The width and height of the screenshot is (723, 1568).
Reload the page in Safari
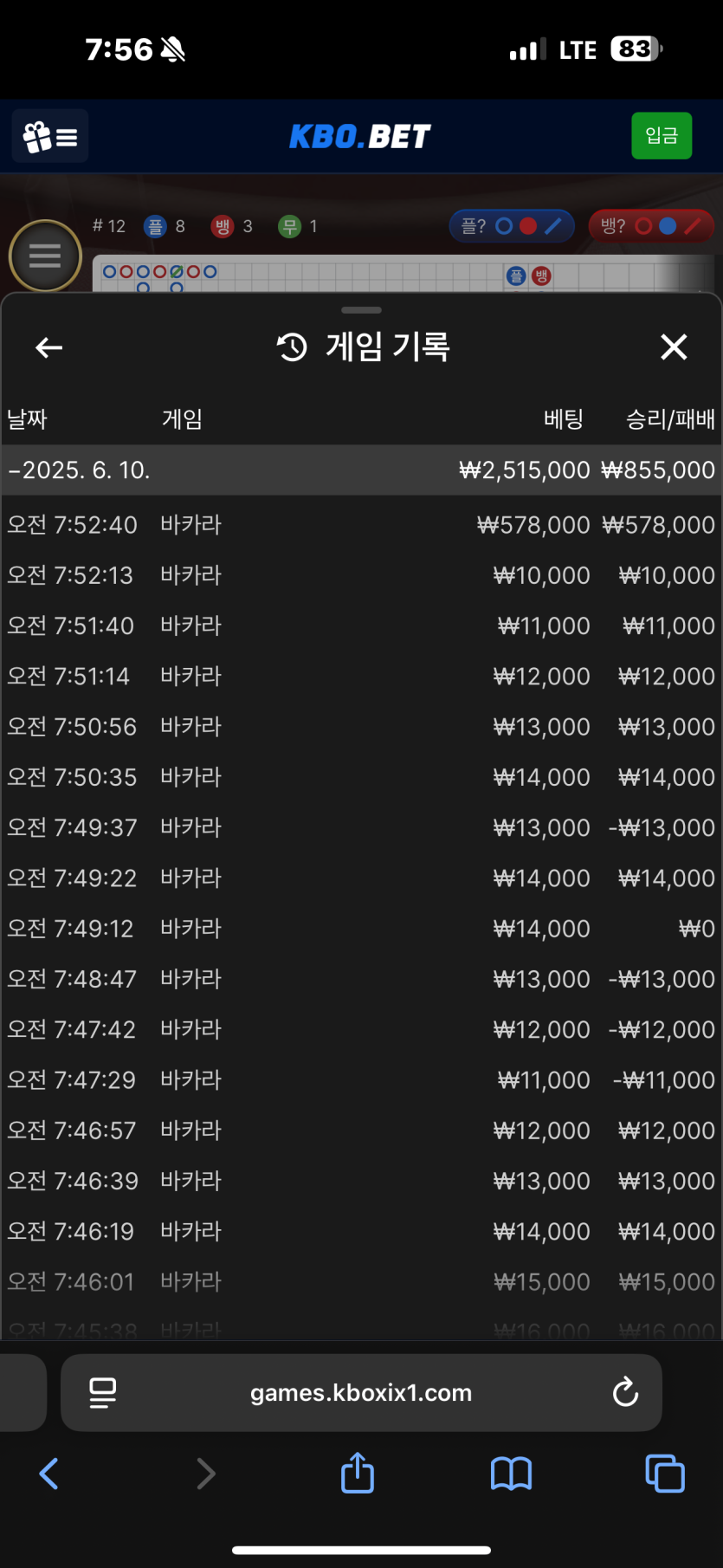[x=625, y=1393]
